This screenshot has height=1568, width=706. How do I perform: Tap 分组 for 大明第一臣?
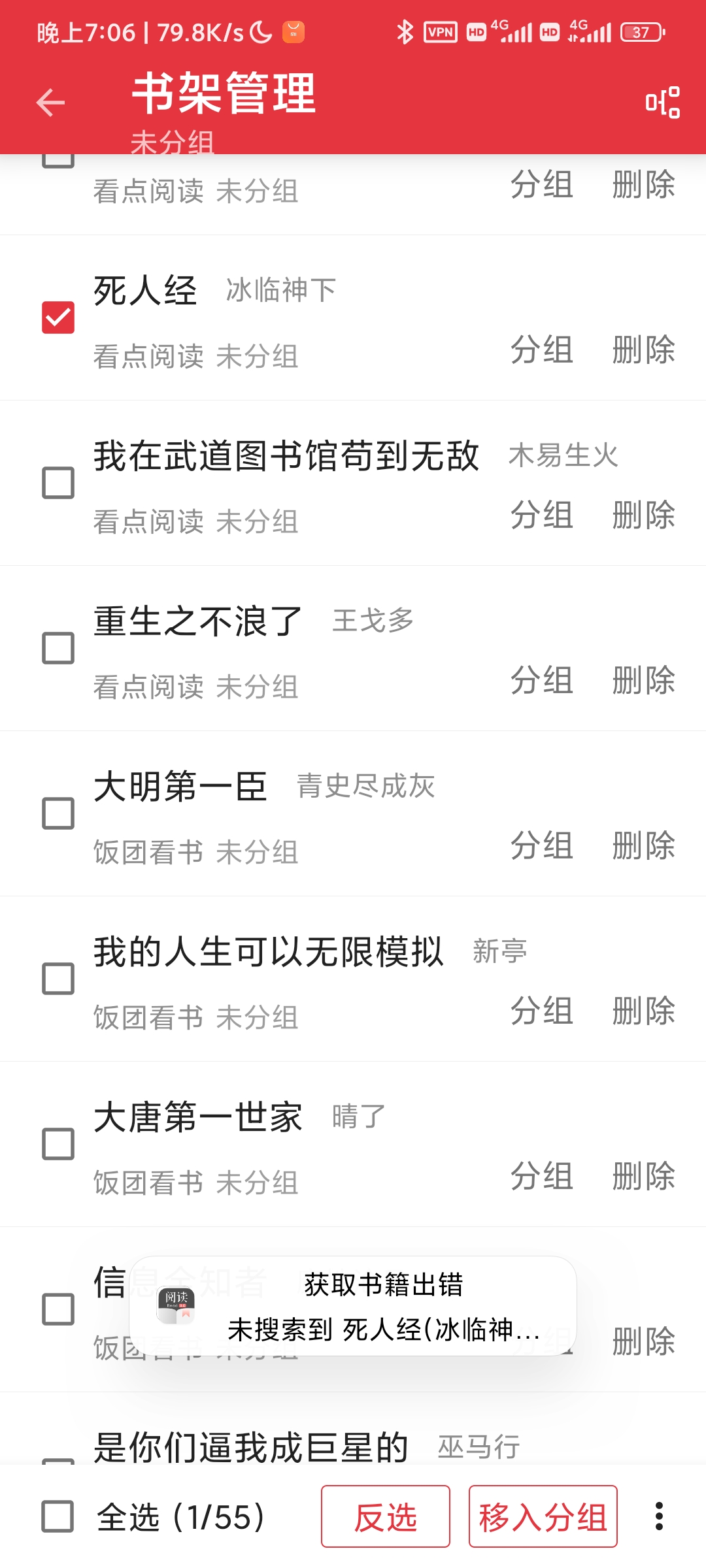point(541,845)
